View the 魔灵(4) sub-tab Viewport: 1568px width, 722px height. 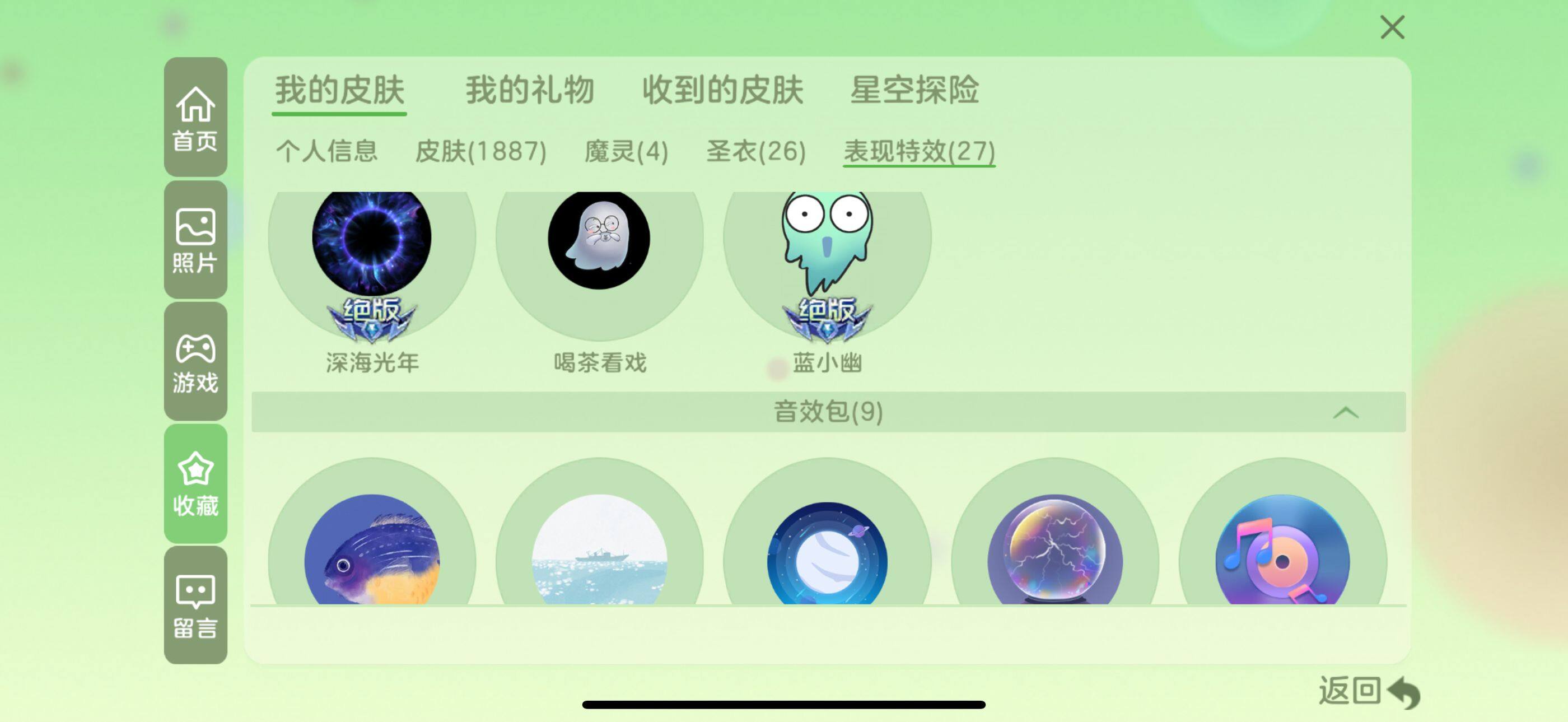[626, 151]
